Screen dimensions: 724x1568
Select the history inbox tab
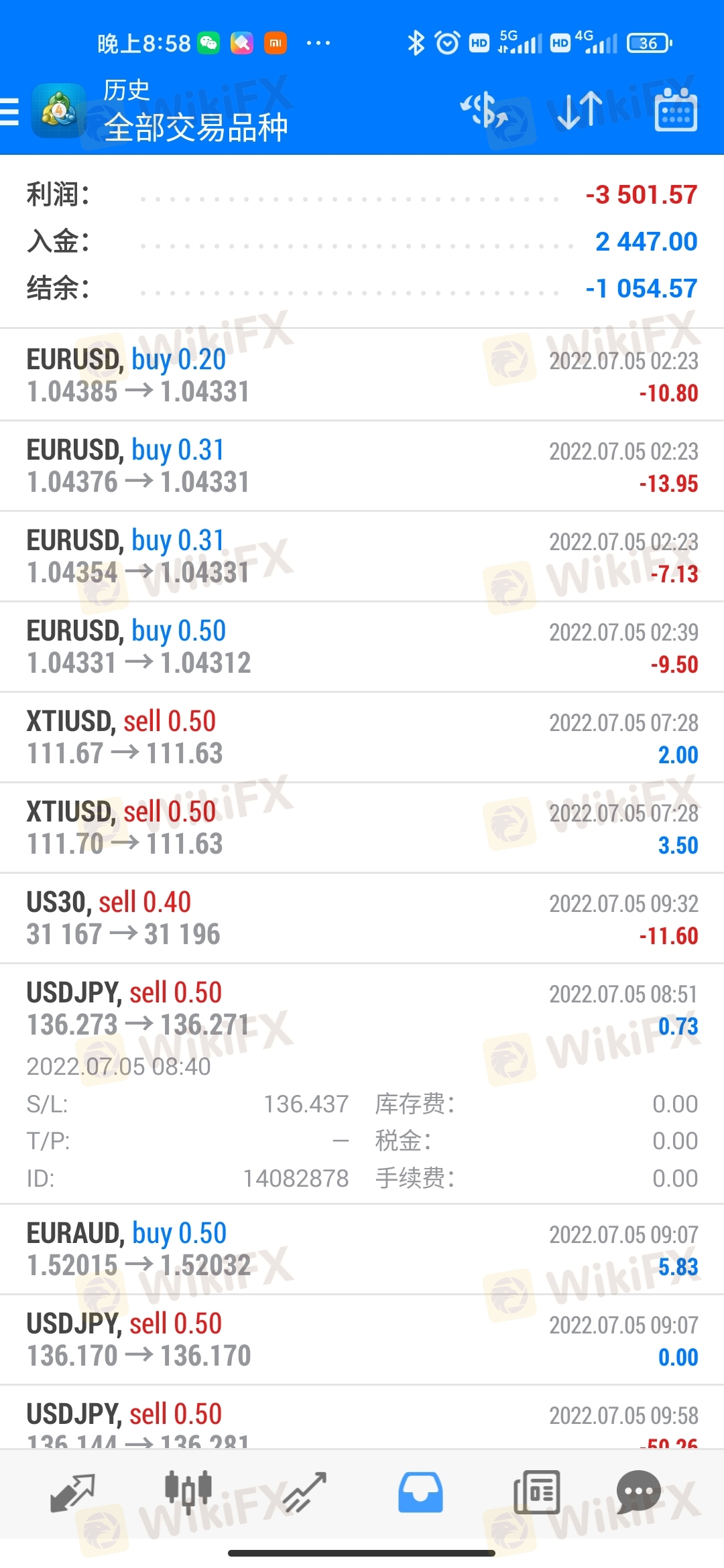pos(420,1493)
